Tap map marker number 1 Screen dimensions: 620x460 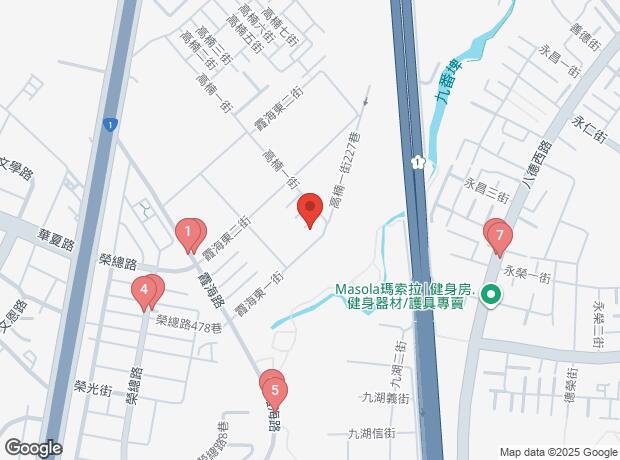[x=187, y=234]
